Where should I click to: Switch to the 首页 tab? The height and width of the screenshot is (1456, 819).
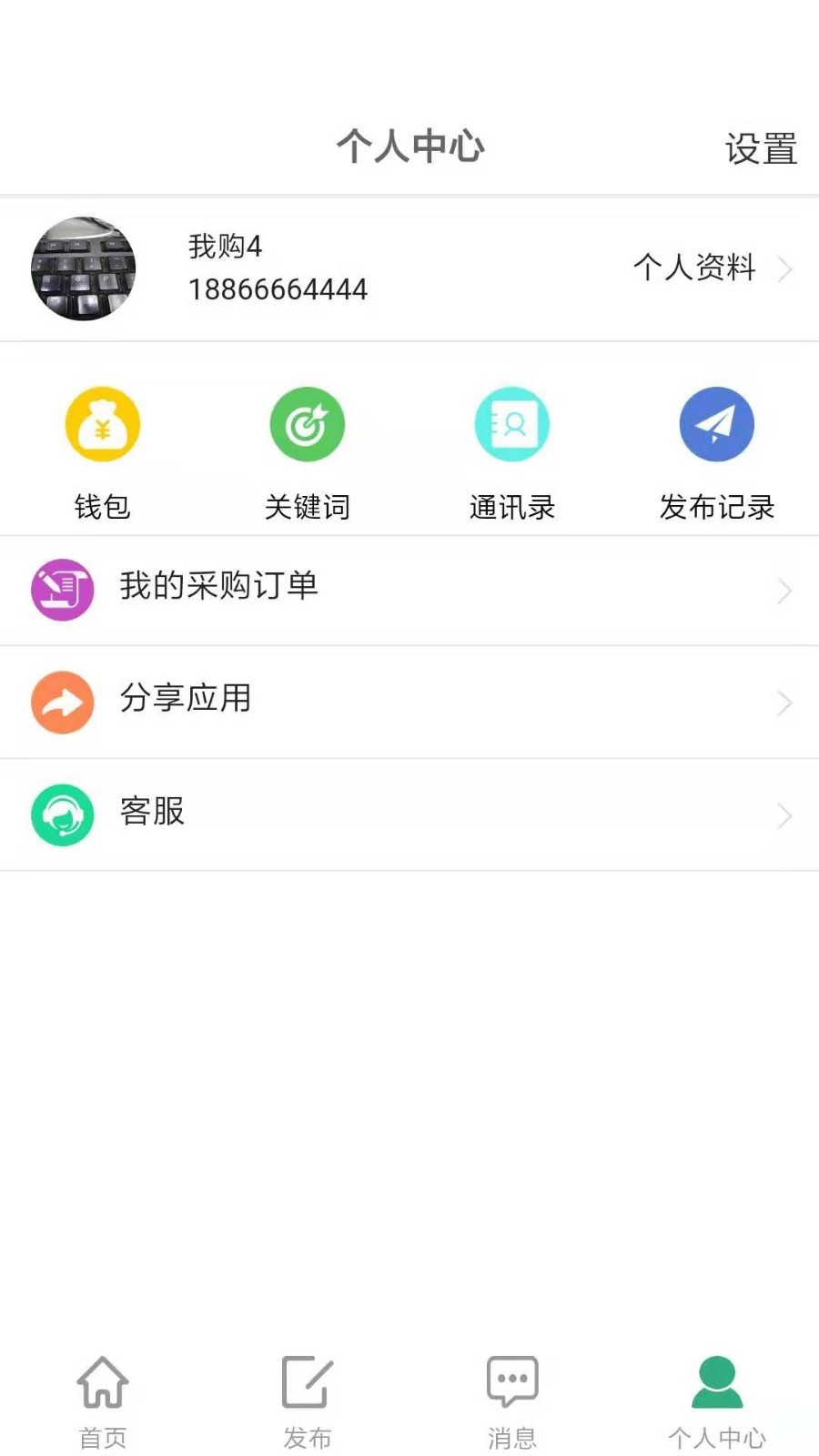[102, 1400]
